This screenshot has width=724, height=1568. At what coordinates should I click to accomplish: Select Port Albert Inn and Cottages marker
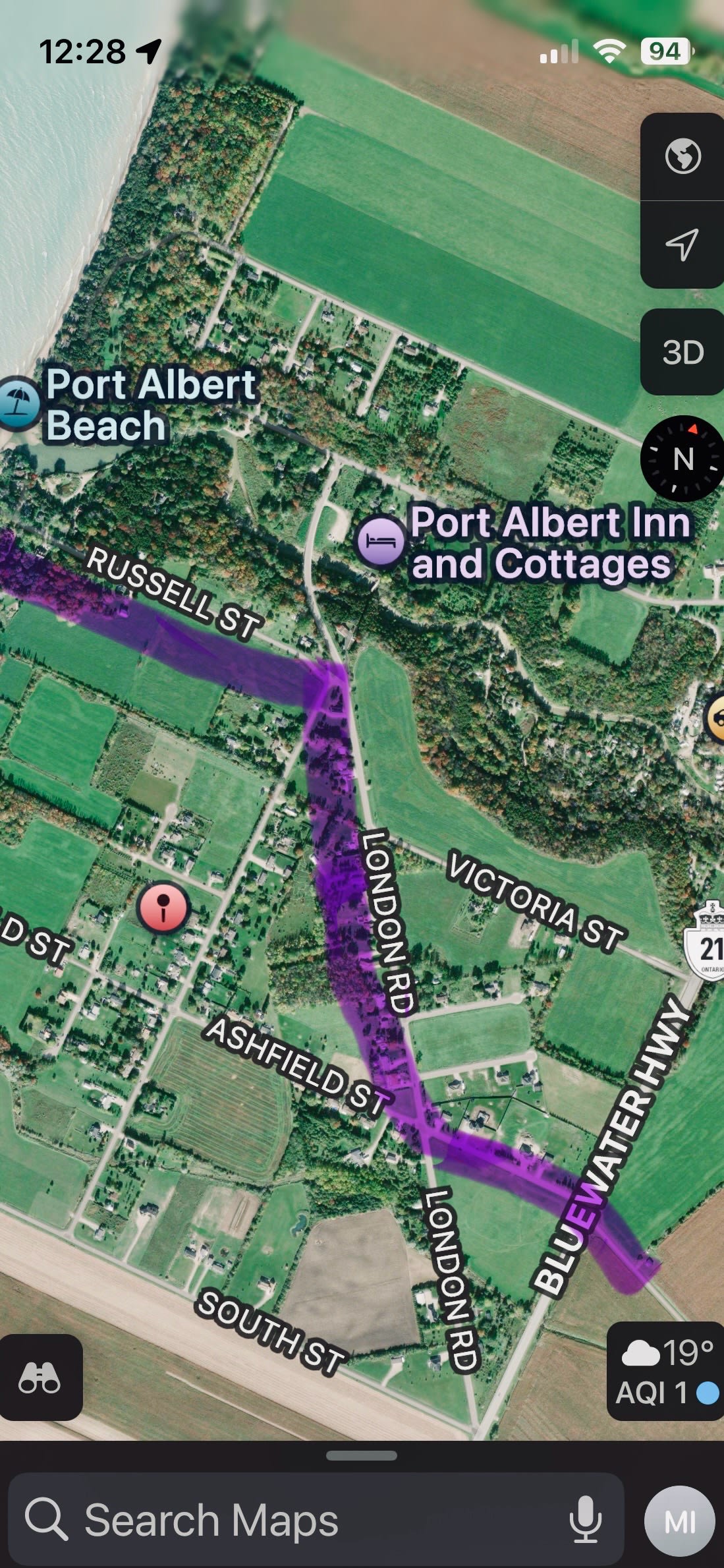coord(381,542)
